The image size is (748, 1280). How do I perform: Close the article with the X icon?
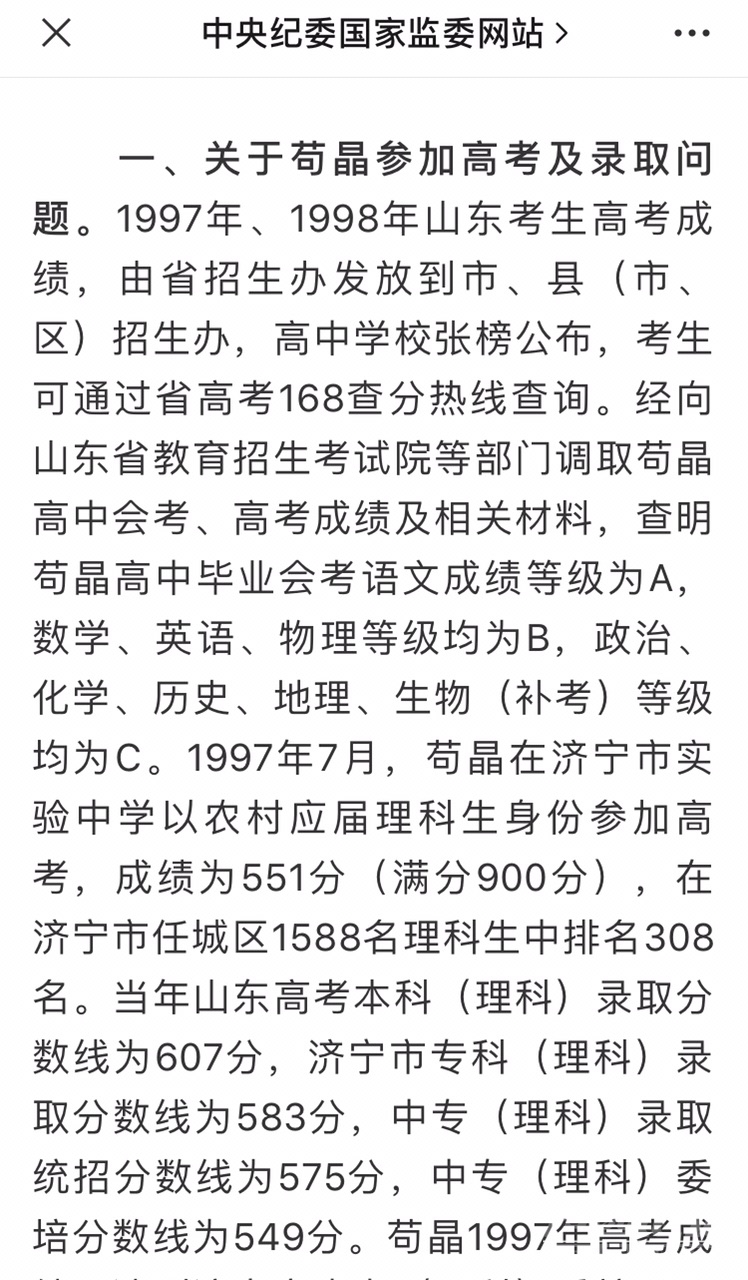pos(56,33)
